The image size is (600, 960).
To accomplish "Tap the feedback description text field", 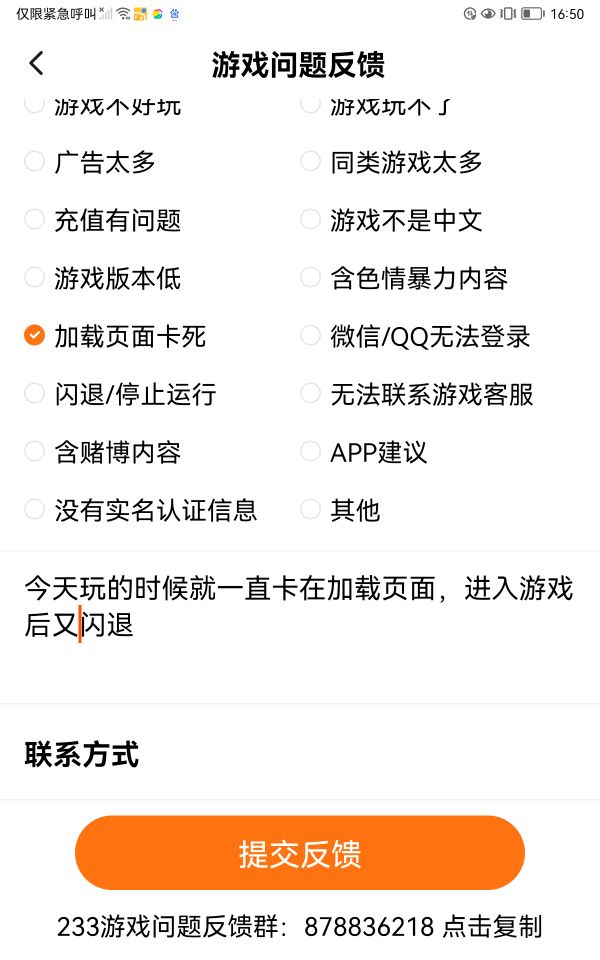I will tap(300, 627).
